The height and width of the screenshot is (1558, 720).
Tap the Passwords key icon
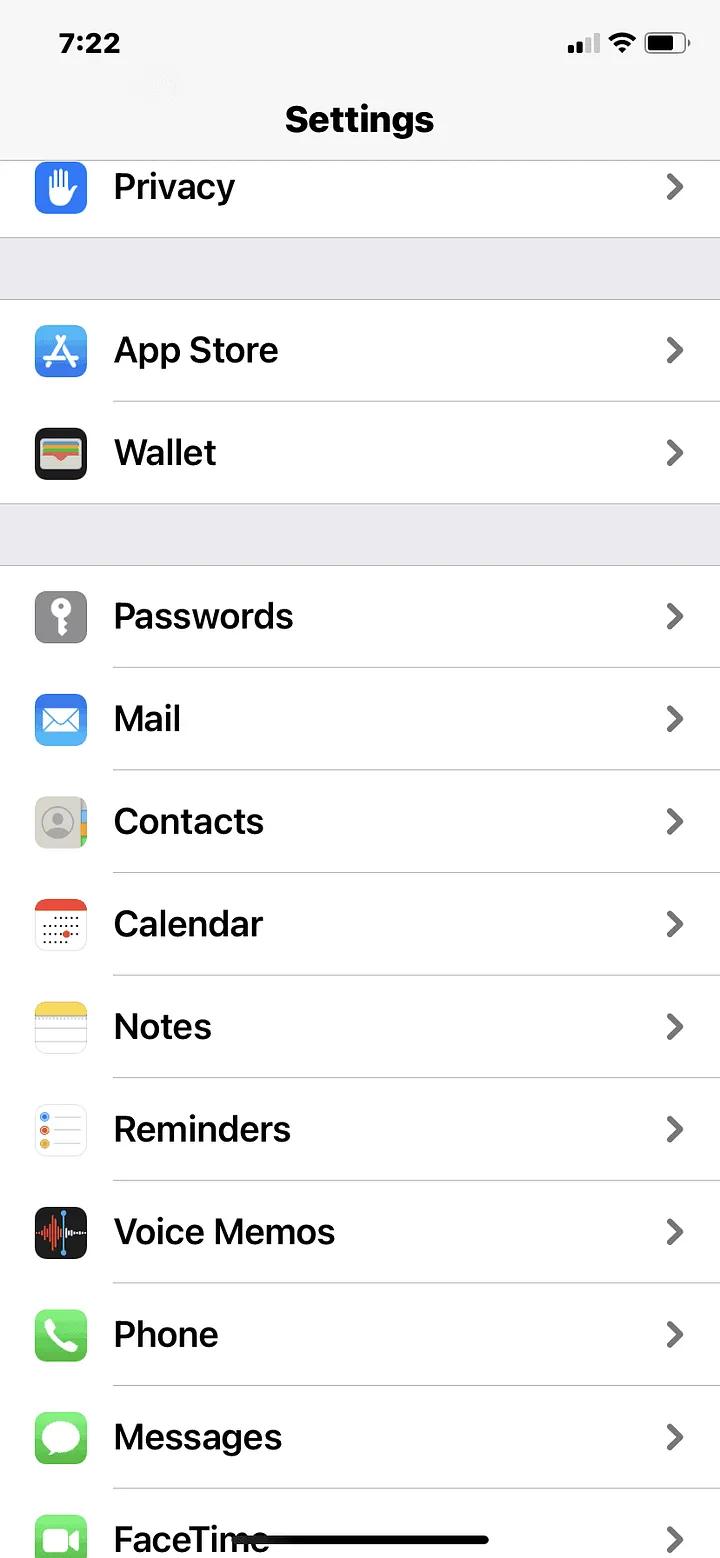60,617
